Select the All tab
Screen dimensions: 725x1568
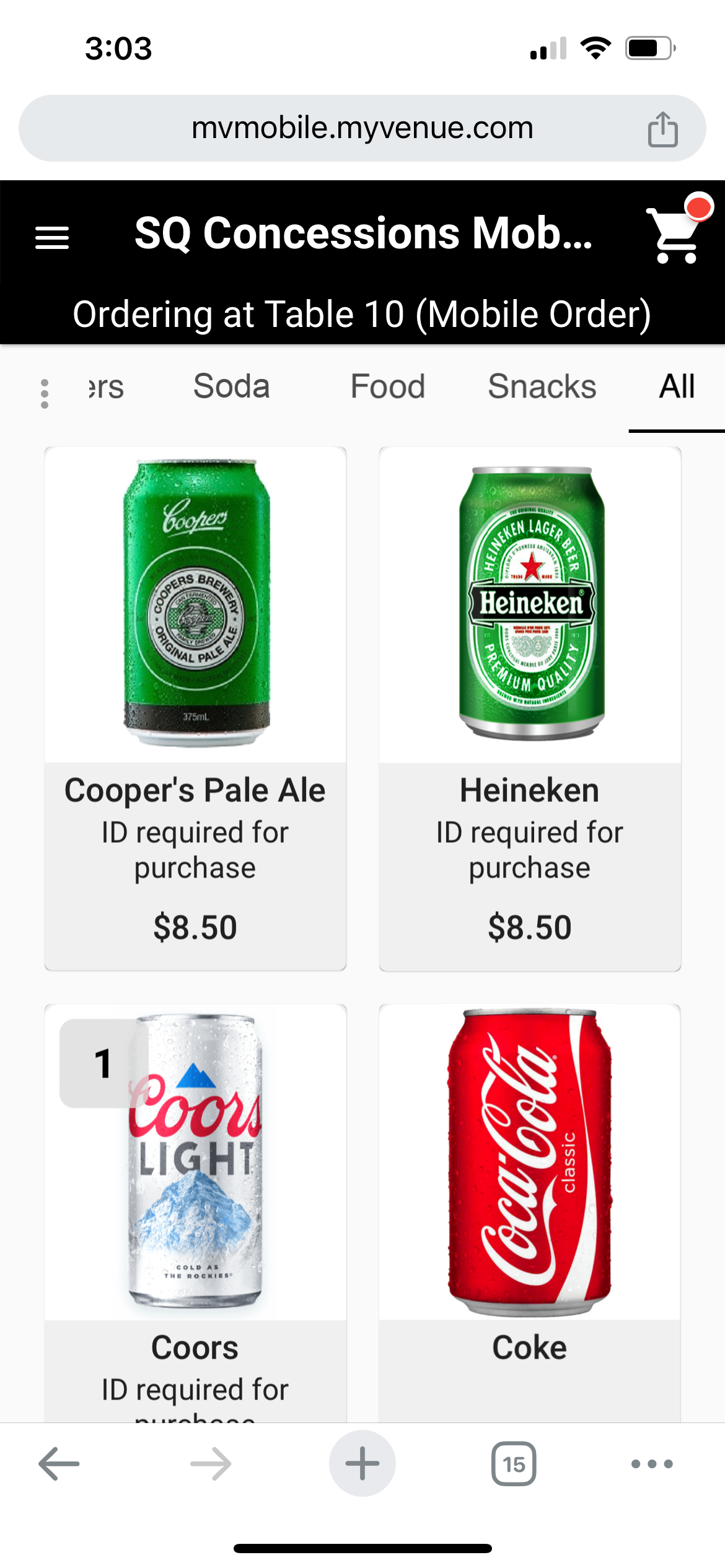677,387
